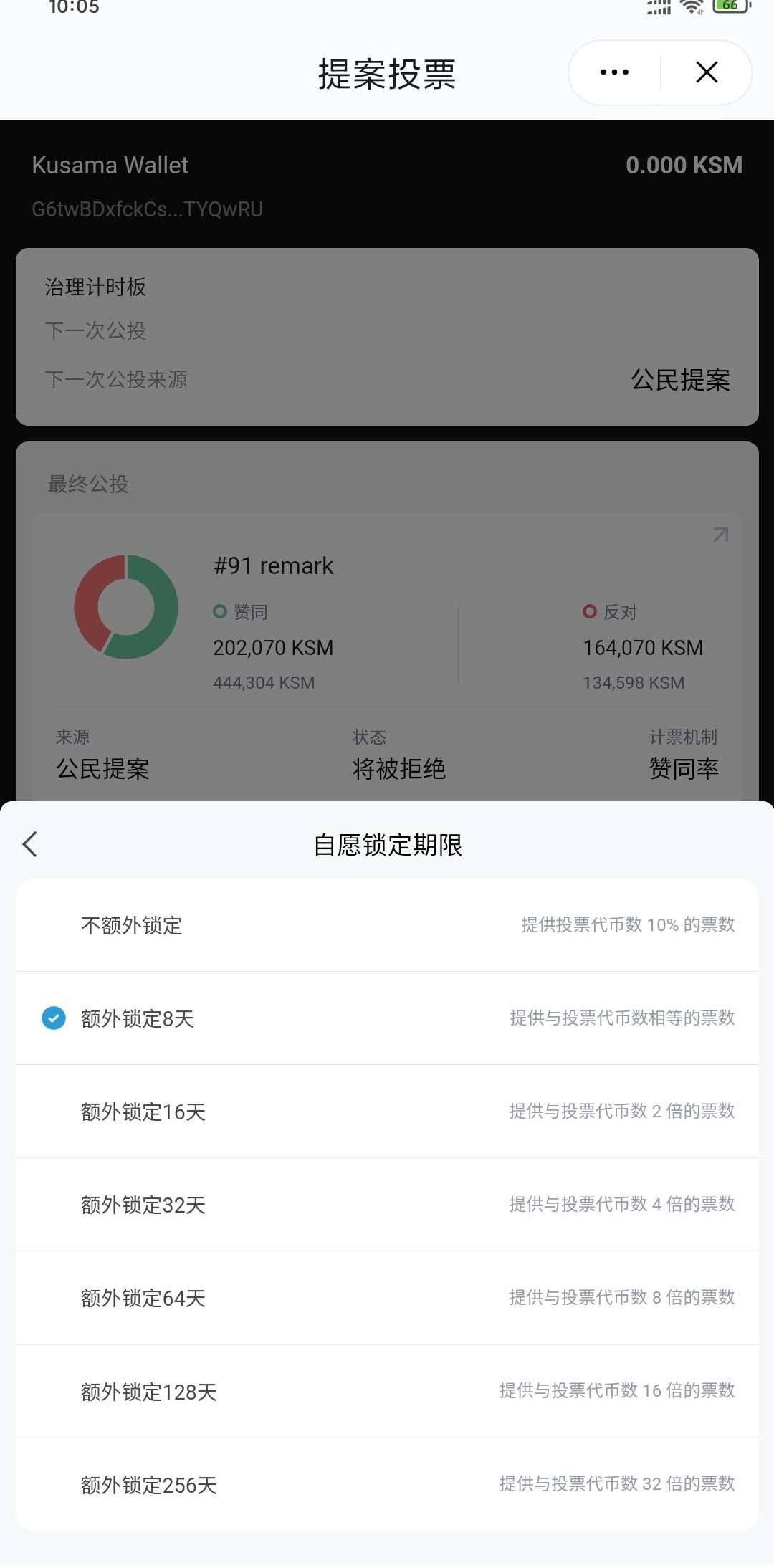Image resolution: width=774 pixels, height=1568 pixels.
Task: Select 额外锁定128天 lock period
Action: [x=387, y=1392]
